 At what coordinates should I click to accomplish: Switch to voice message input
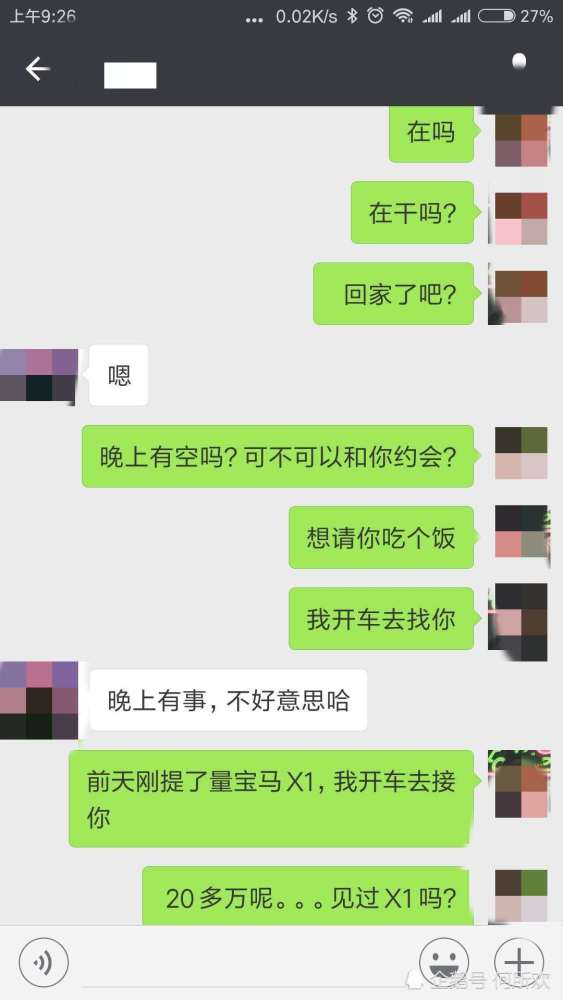click(44, 962)
